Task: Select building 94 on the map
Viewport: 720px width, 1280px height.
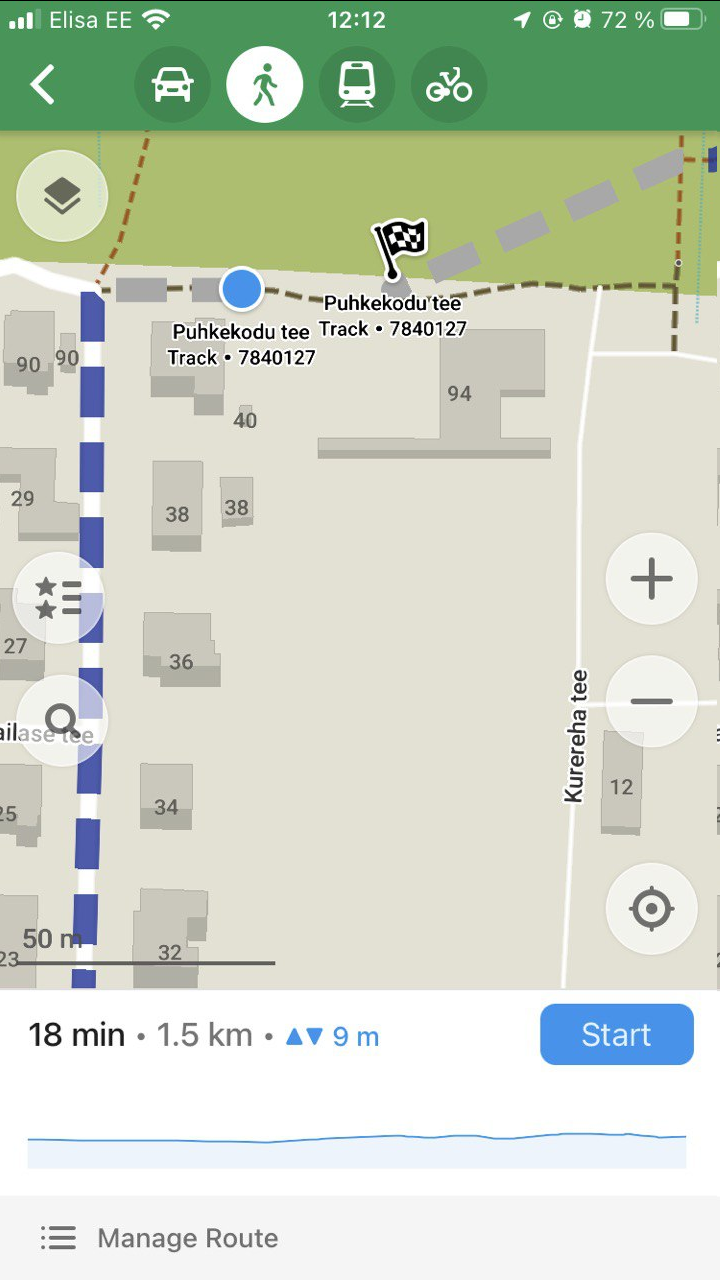Action: (x=460, y=393)
